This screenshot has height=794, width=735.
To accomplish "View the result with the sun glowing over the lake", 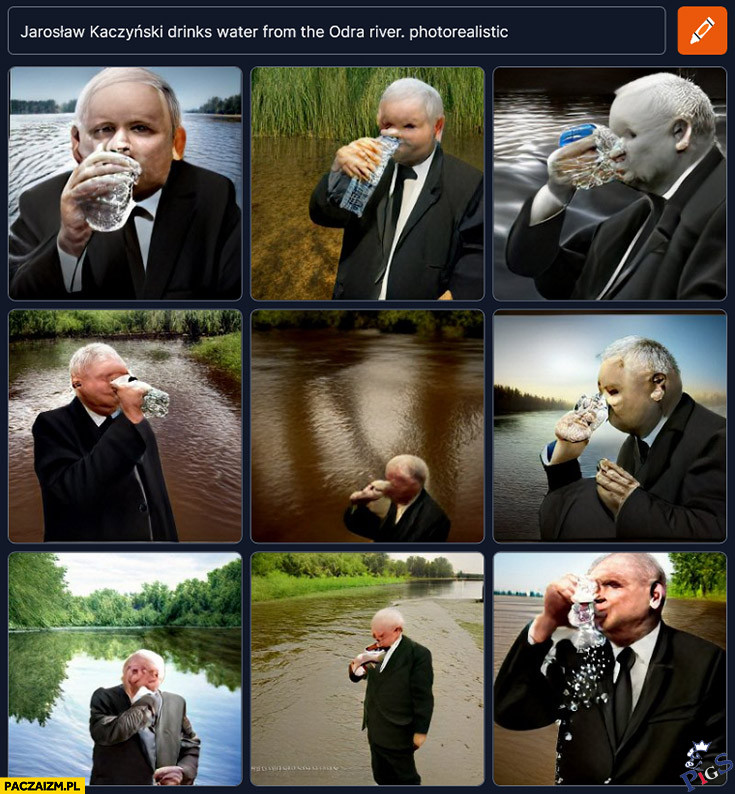I will tap(609, 426).
